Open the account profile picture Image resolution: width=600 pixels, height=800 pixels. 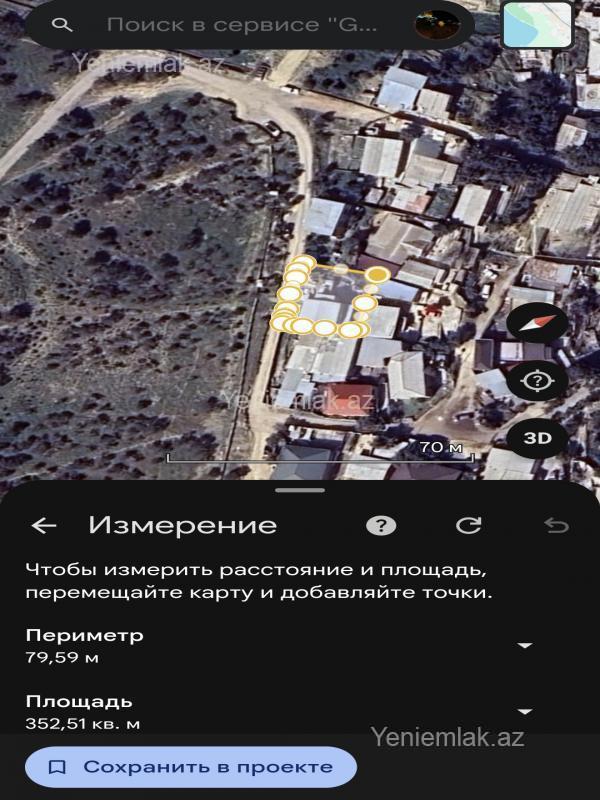click(x=437, y=24)
